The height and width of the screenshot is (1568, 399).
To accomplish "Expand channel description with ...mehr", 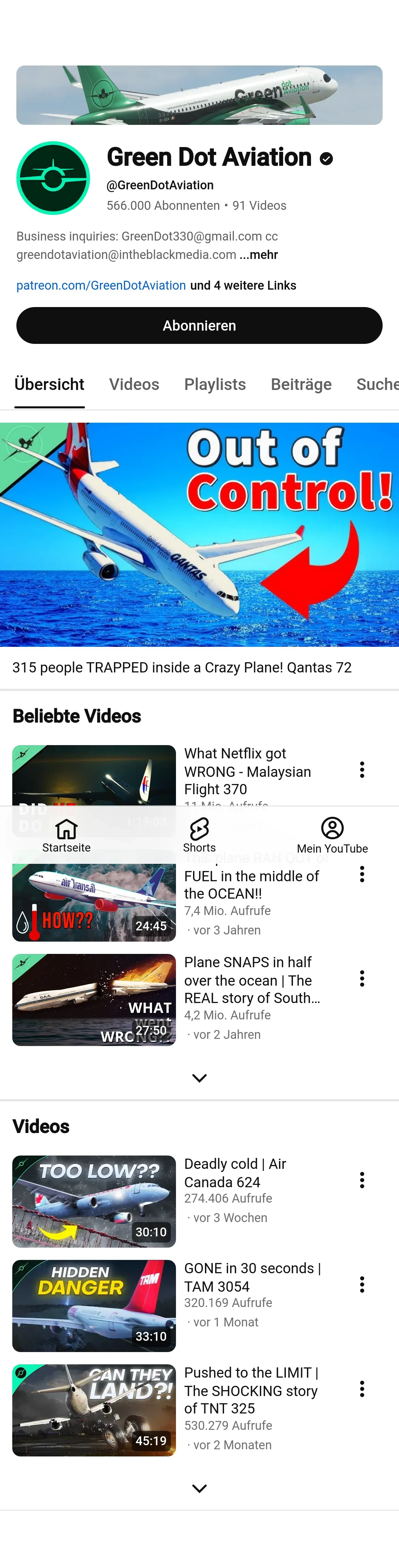I will [259, 255].
